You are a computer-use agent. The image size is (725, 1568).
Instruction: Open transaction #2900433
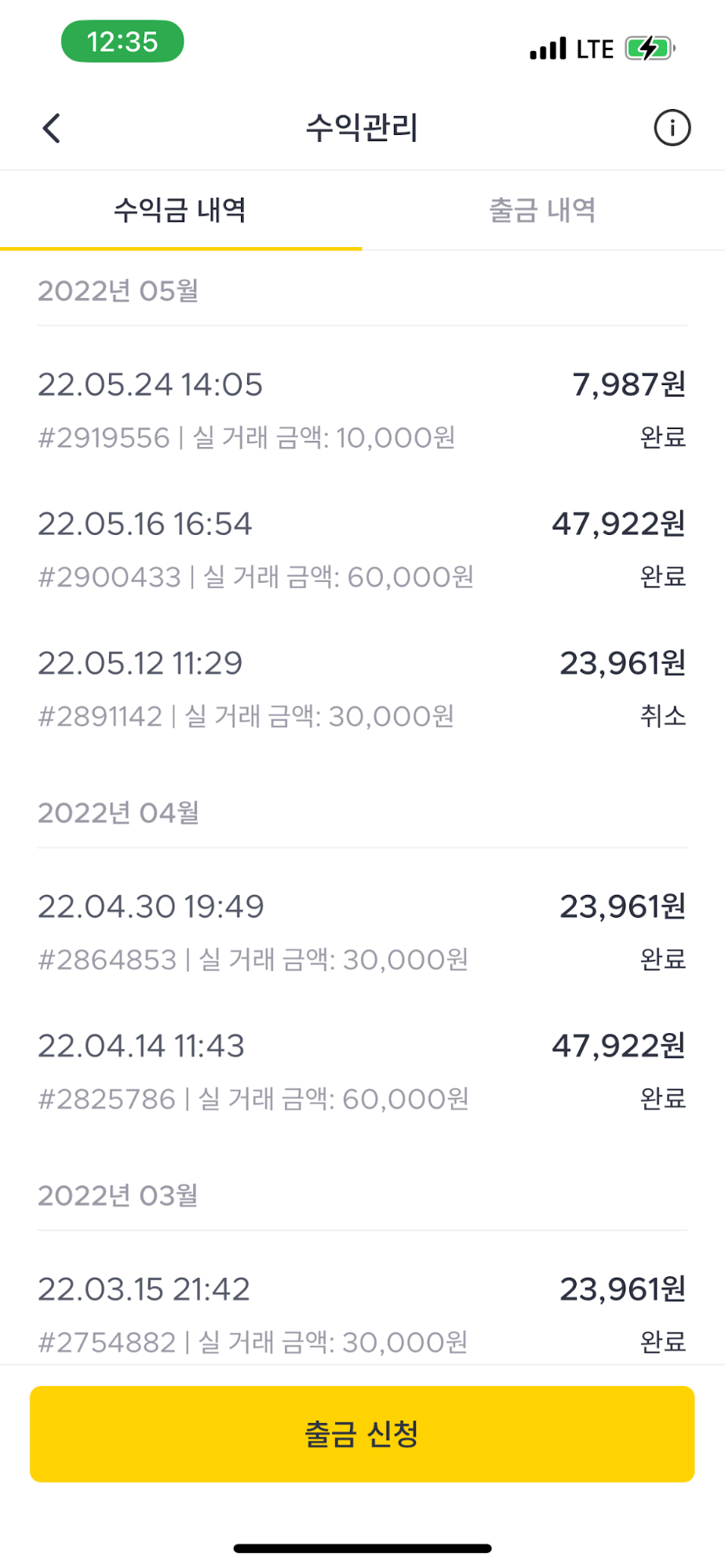point(362,550)
